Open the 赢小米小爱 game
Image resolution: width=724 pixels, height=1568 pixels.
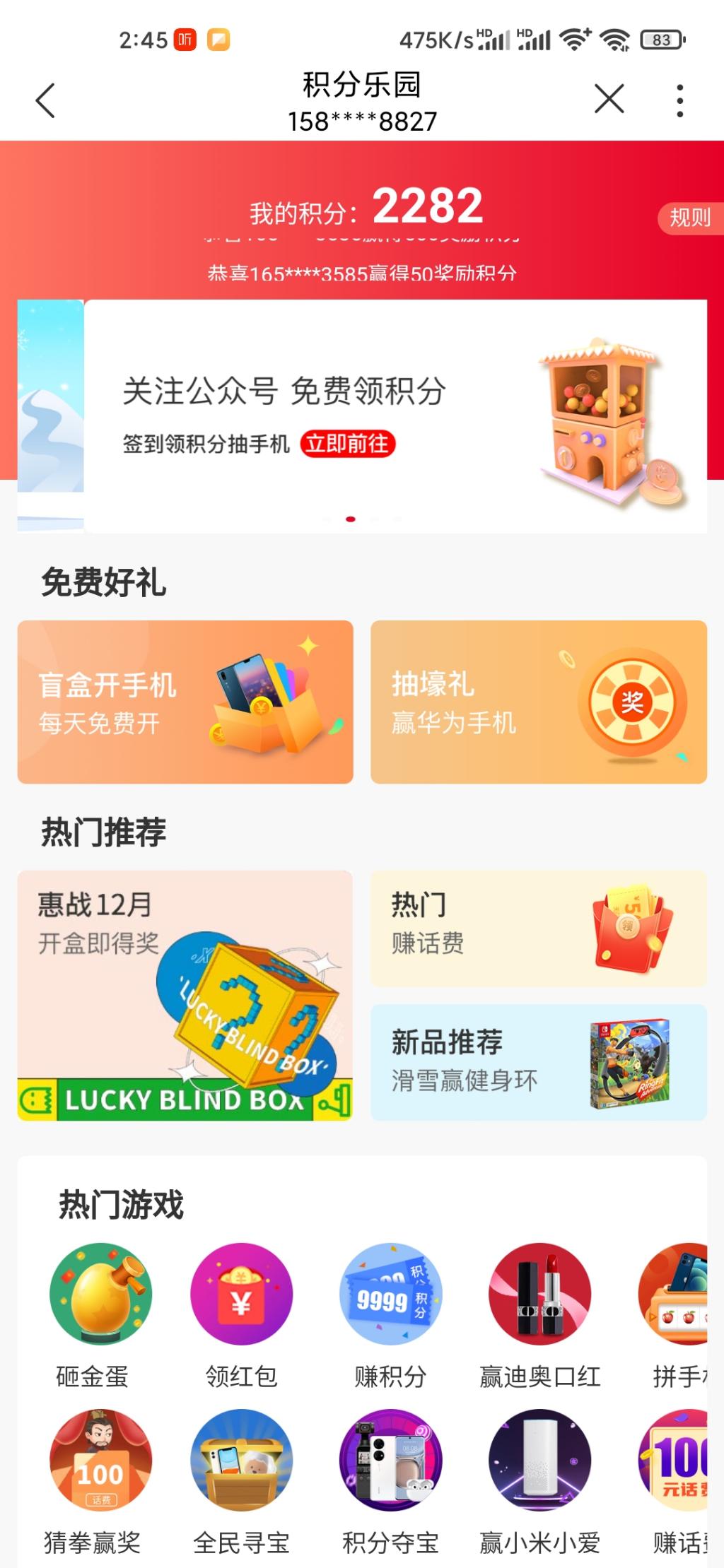(x=540, y=1461)
